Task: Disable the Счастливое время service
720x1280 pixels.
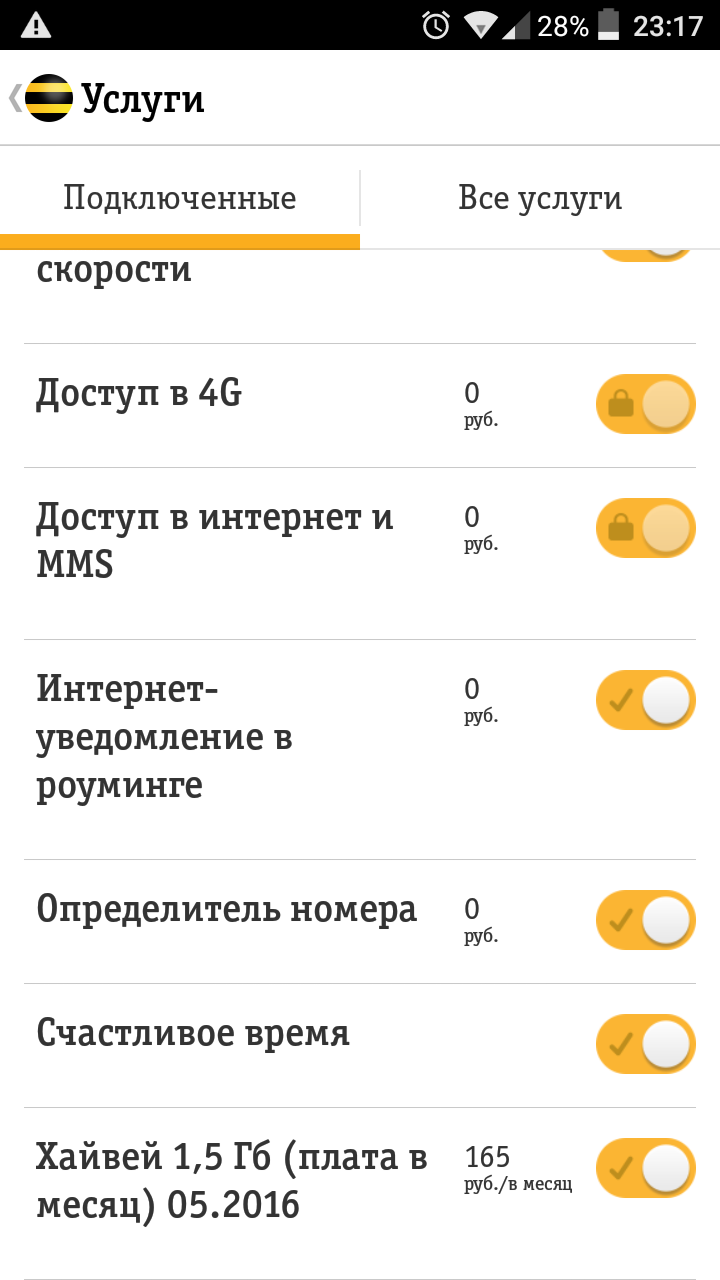Action: [x=645, y=1044]
